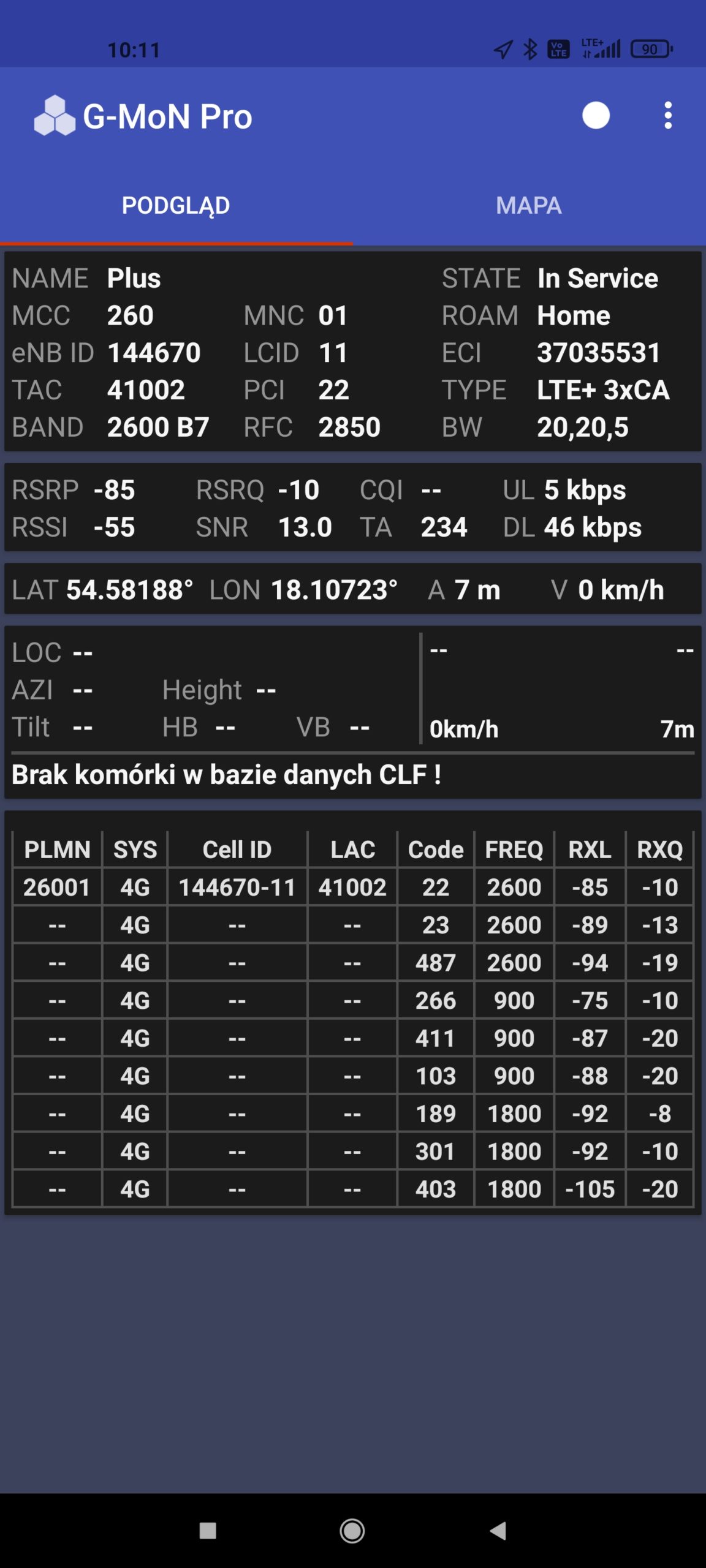Select the PODGLĄD tab
Viewport: 706px width, 1568px height.
176,206
